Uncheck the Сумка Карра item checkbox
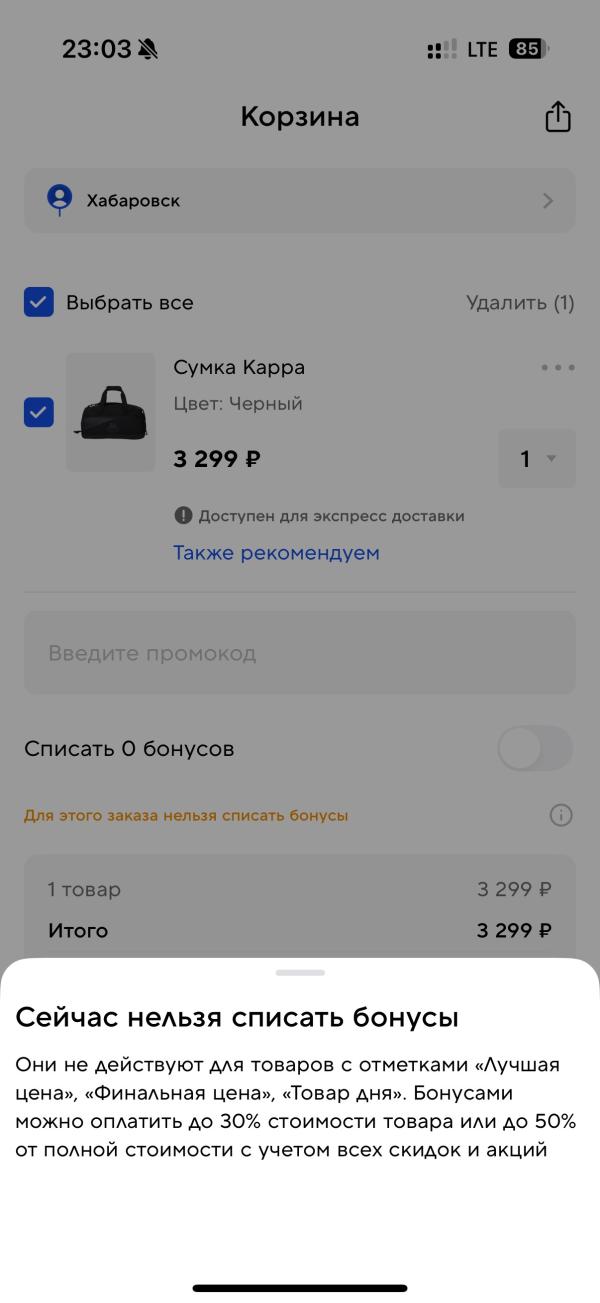The image size is (600, 1303). (39, 412)
